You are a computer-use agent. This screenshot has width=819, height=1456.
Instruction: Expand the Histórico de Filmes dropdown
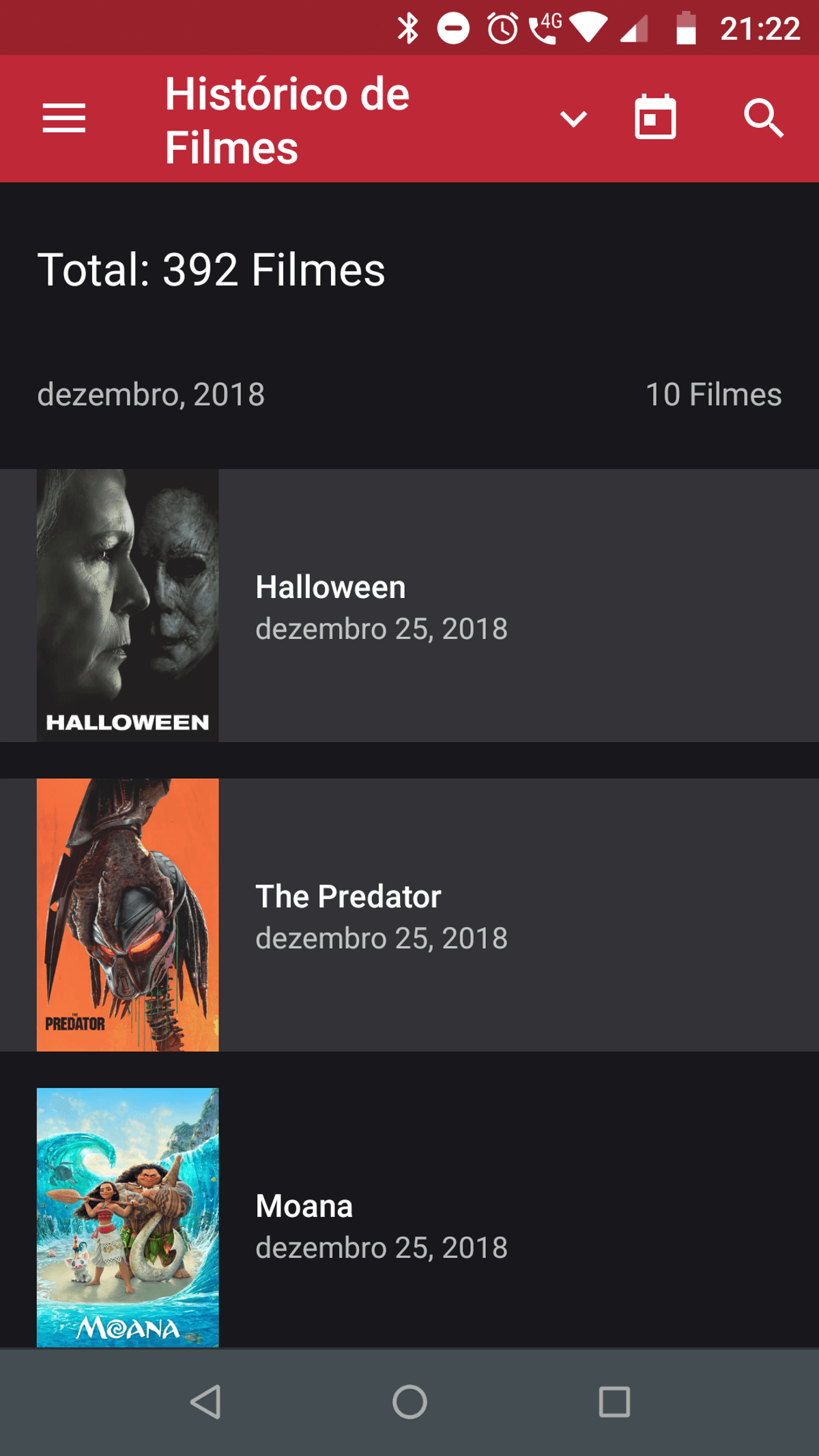pyautogui.click(x=573, y=119)
